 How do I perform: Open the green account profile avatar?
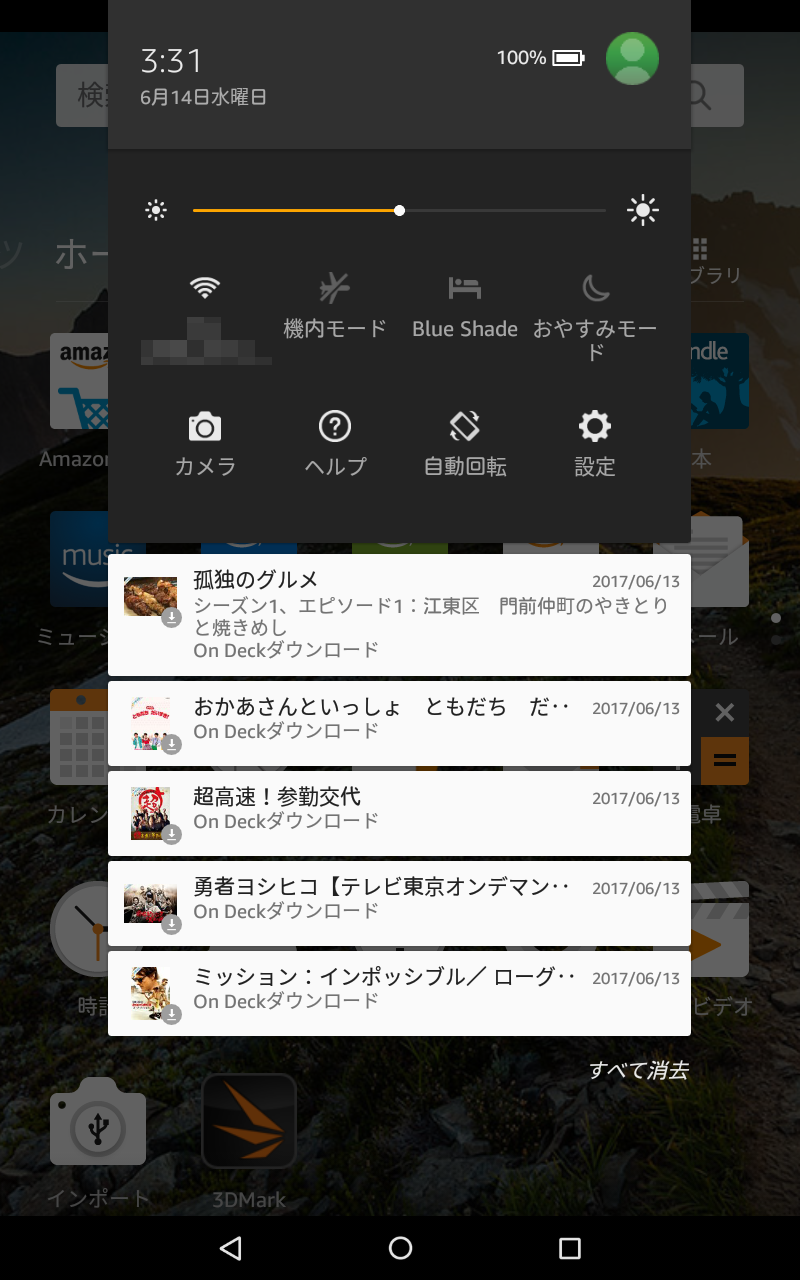tap(632, 59)
